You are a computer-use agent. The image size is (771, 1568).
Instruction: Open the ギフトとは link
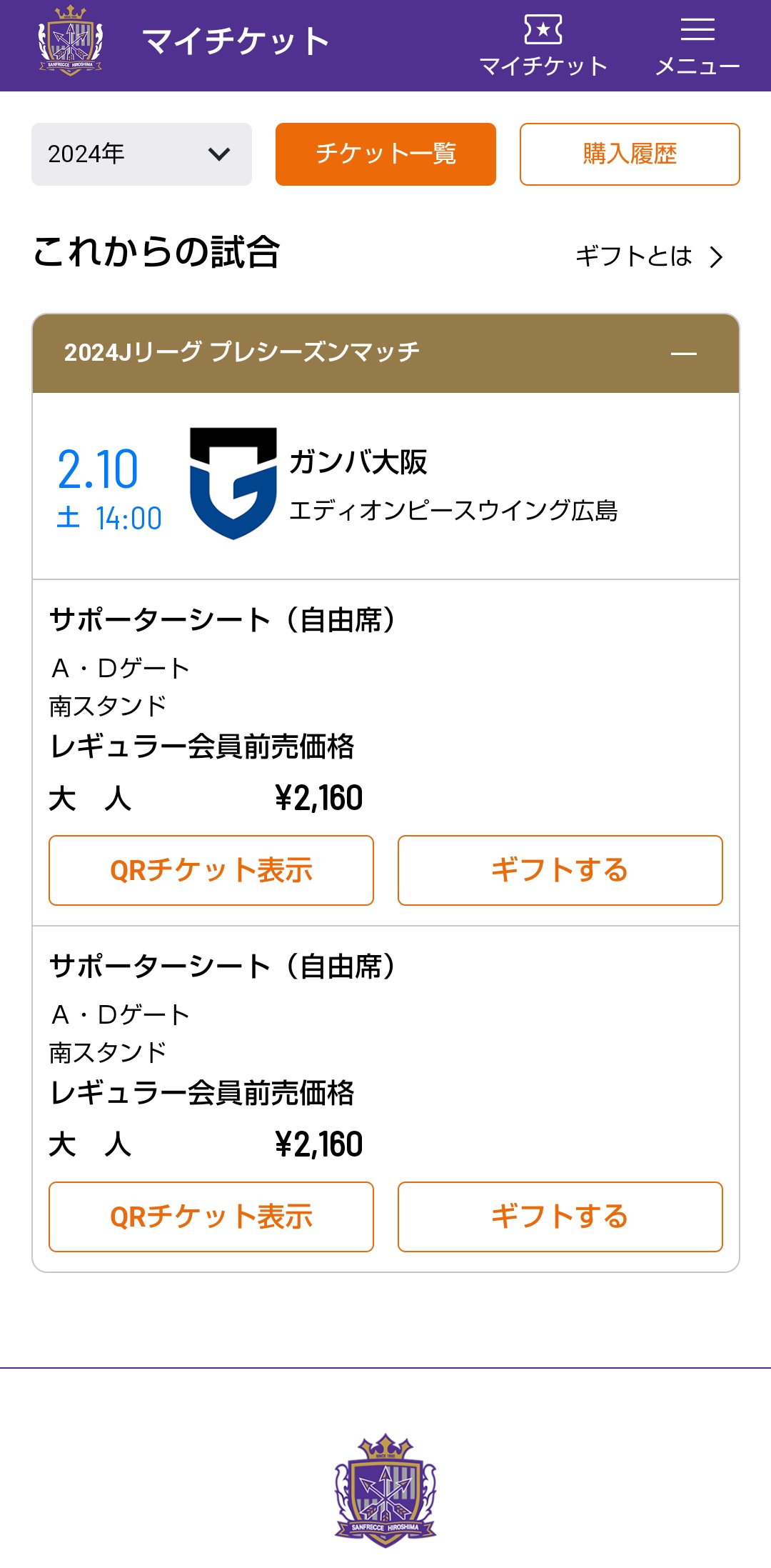[x=650, y=256]
